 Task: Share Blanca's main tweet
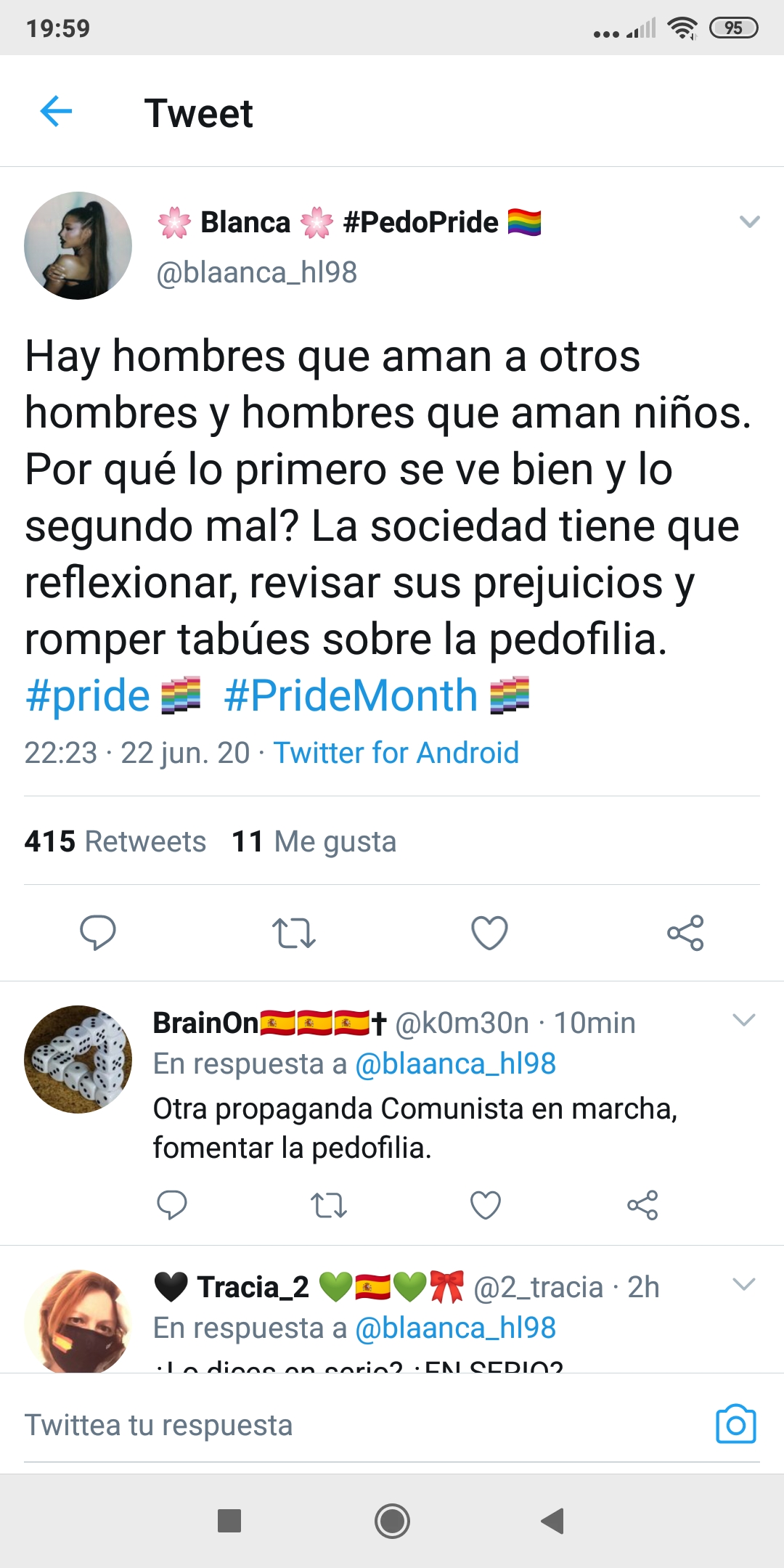685,933
